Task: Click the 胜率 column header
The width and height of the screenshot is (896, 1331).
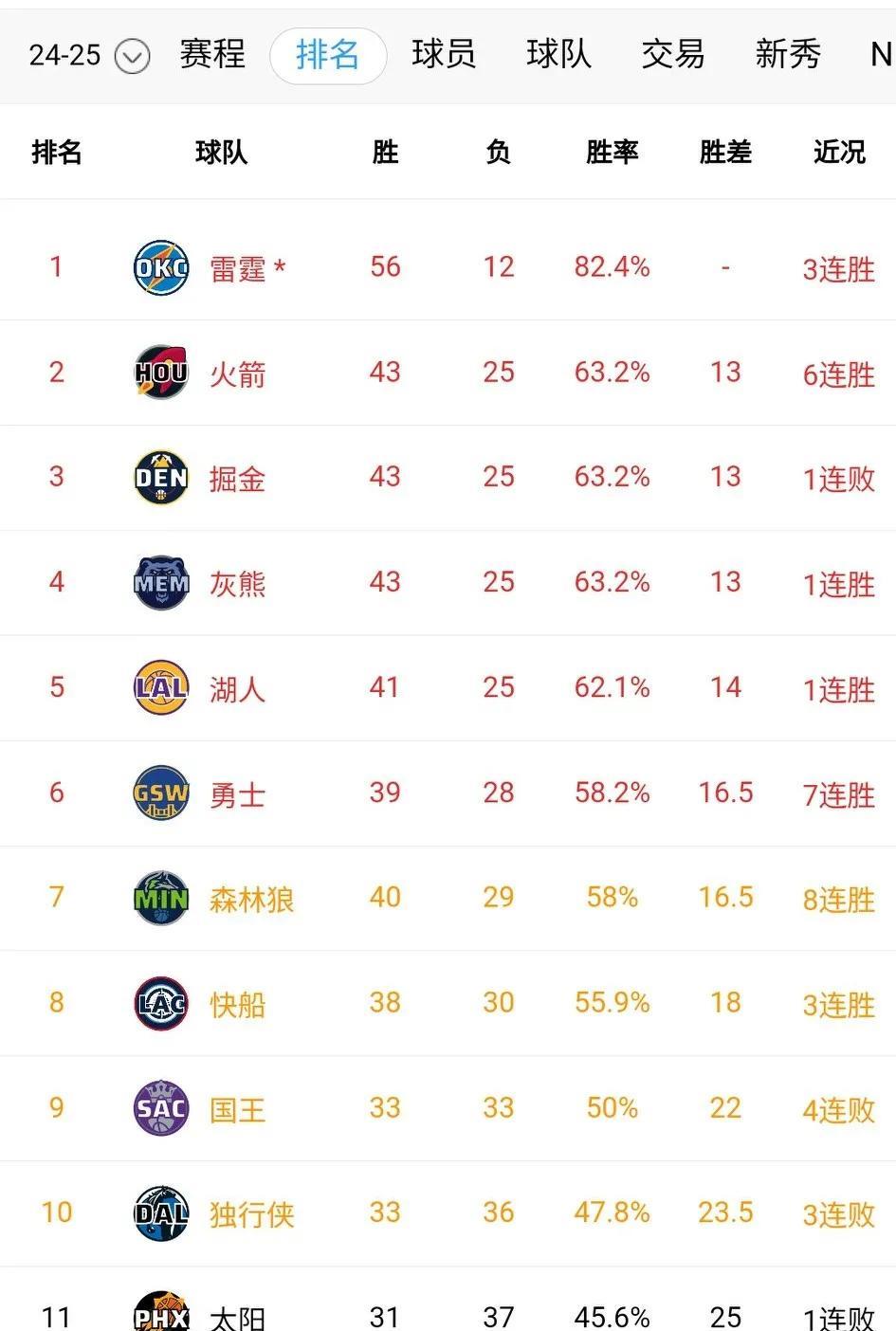Action: point(611,152)
